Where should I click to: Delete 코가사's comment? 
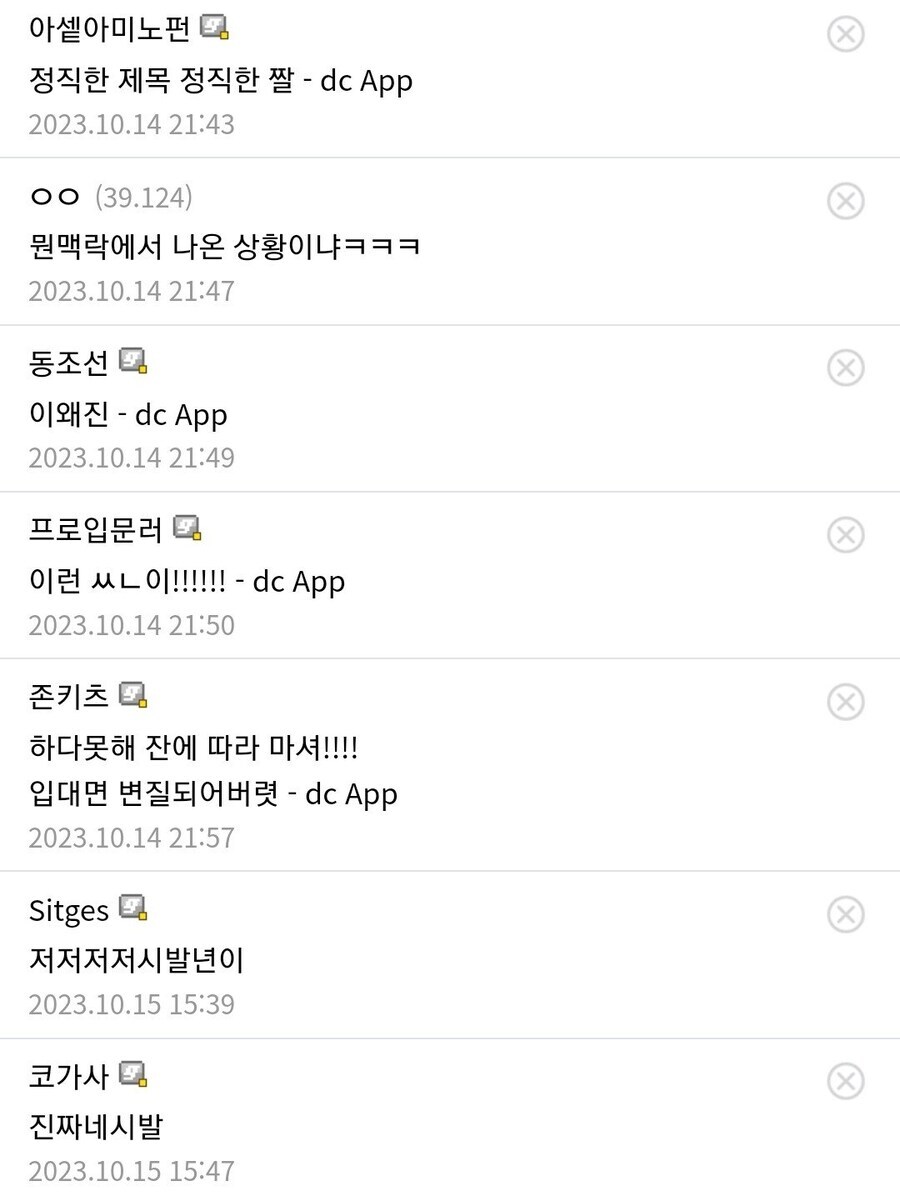point(846,1081)
